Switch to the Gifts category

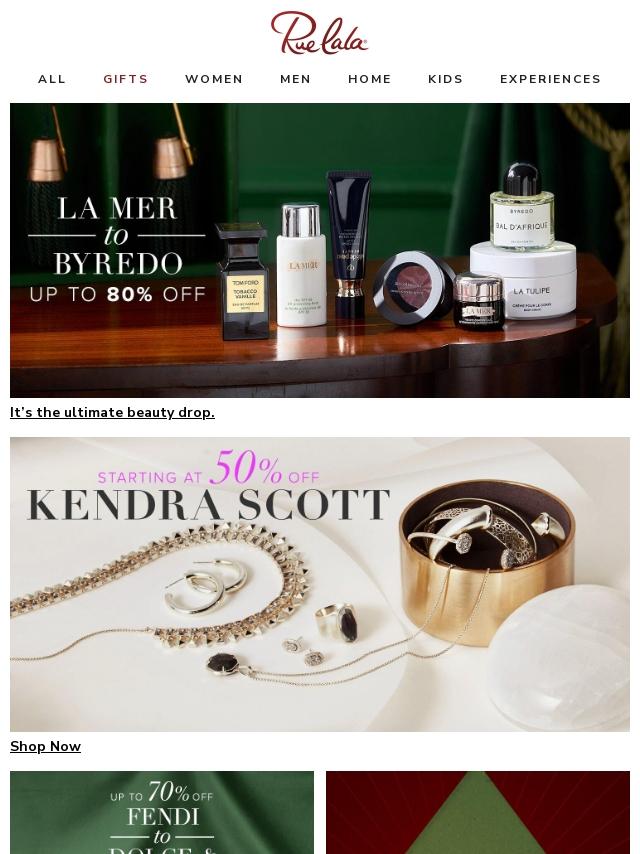tap(126, 79)
